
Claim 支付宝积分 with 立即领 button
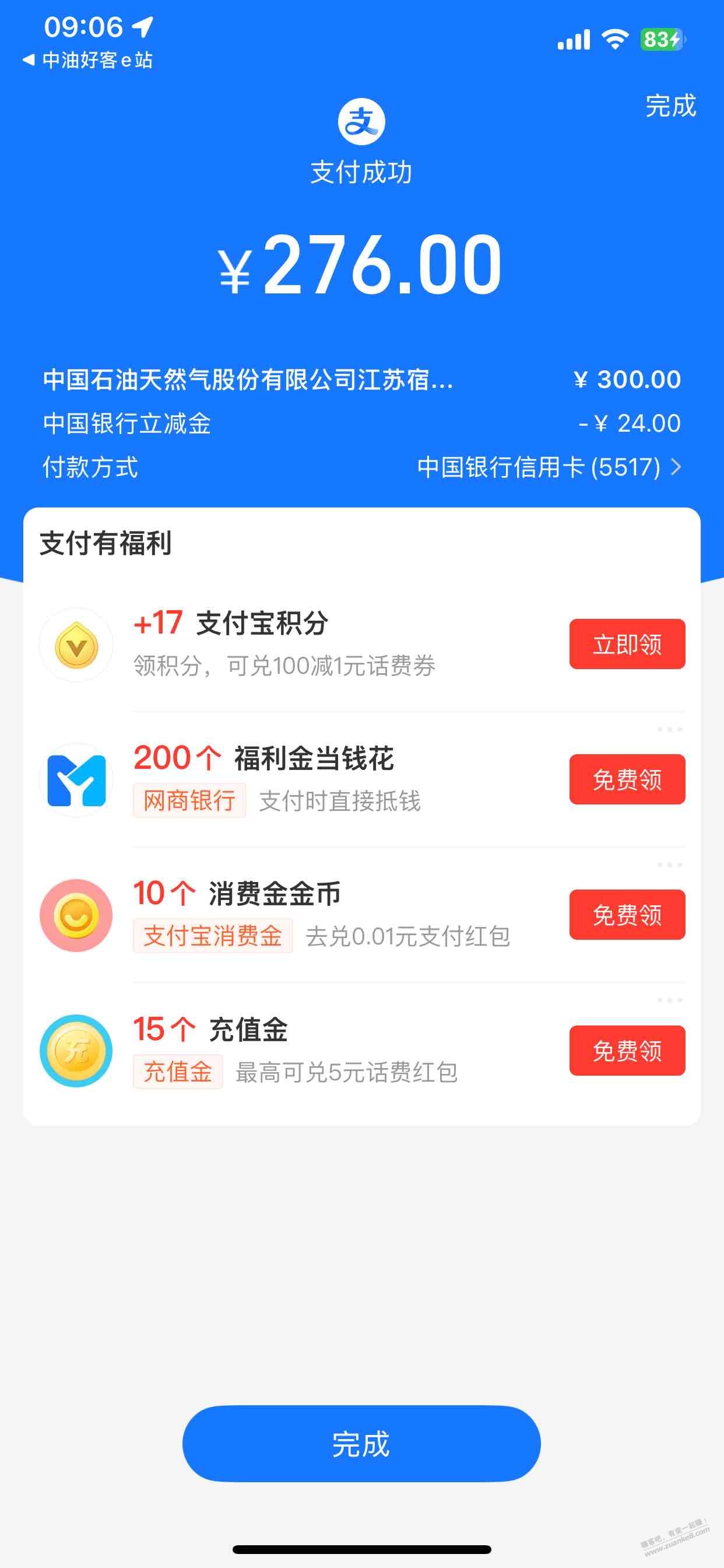coord(627,644)
